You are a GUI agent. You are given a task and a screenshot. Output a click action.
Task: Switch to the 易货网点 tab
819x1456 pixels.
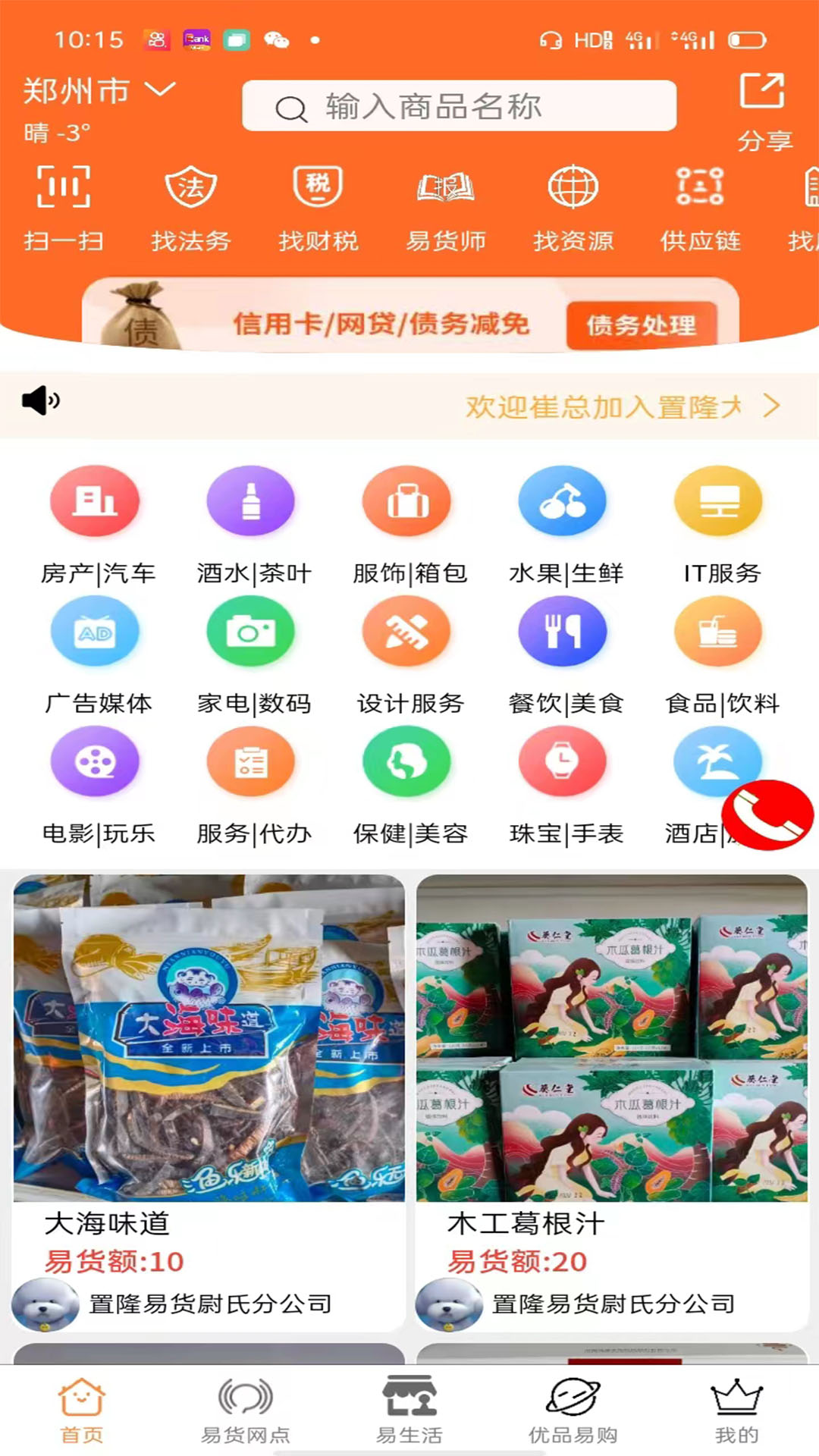pos(246,1411)
